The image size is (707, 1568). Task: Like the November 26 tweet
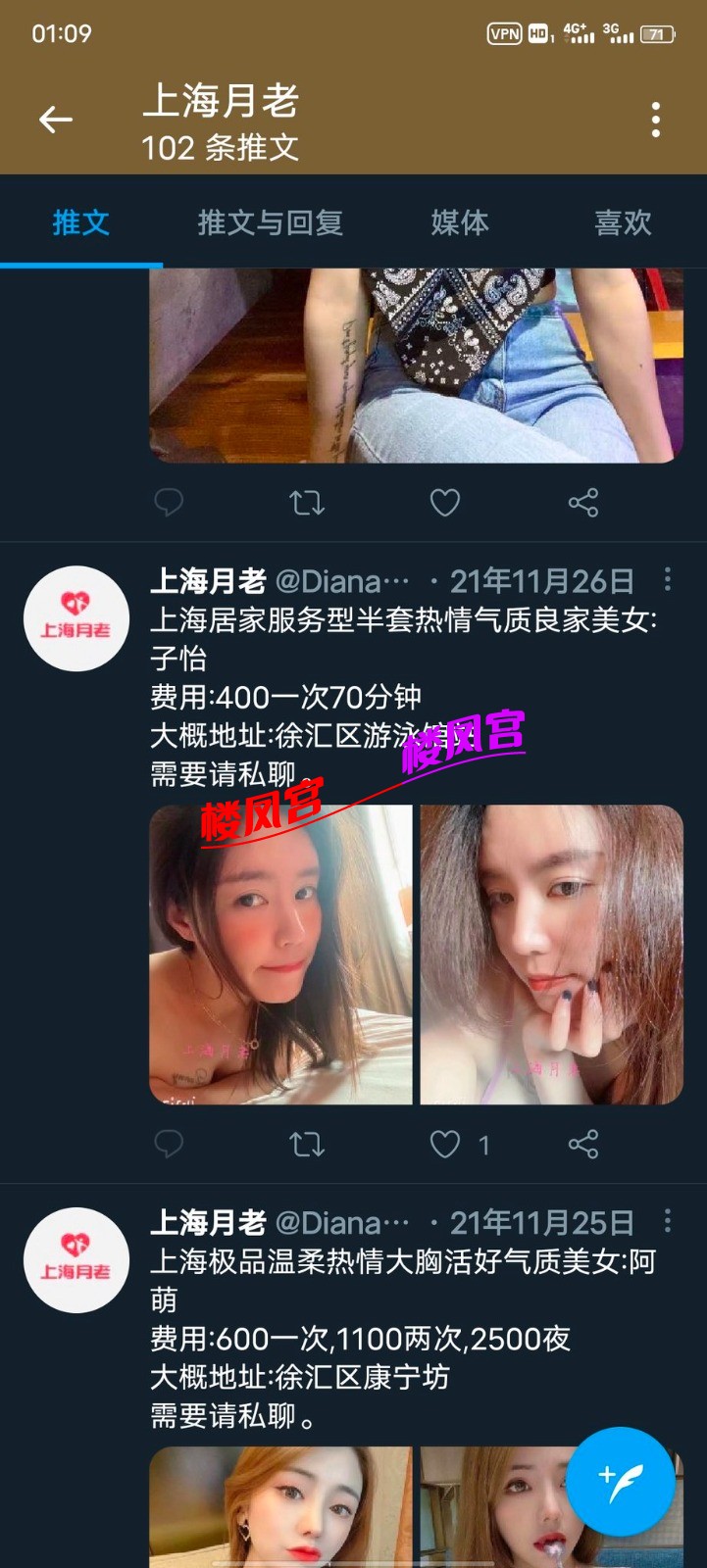click(445, 1144)
